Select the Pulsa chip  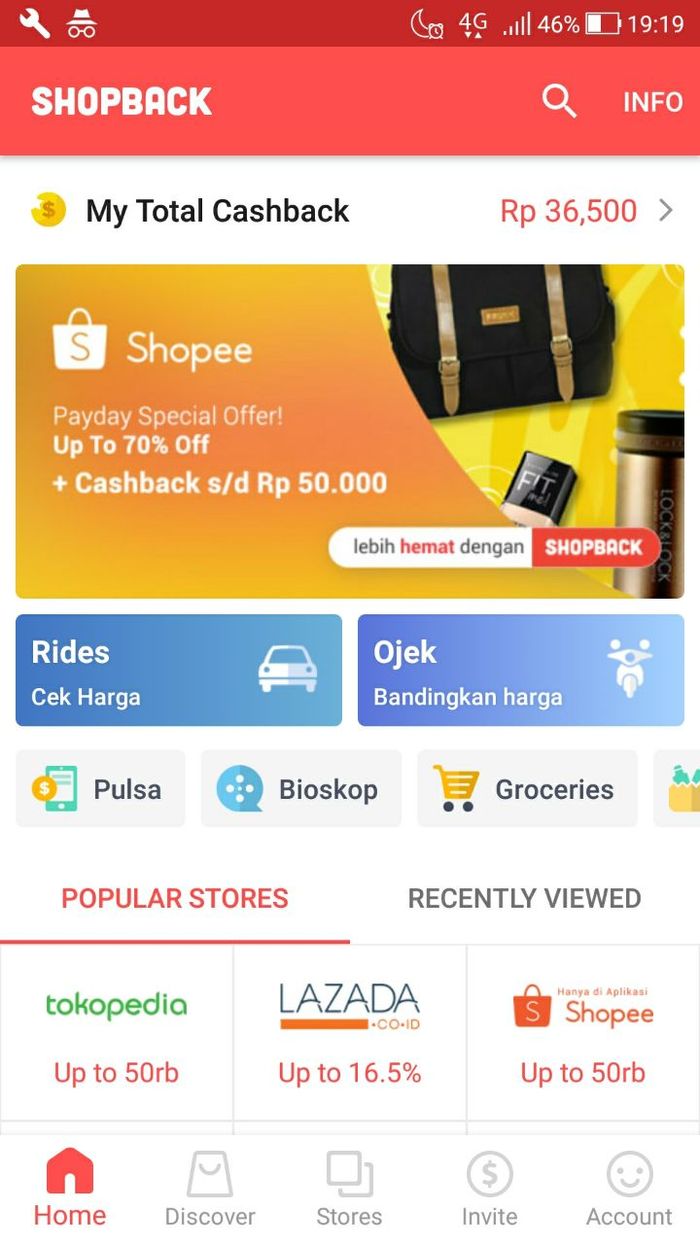pos(101,789)
